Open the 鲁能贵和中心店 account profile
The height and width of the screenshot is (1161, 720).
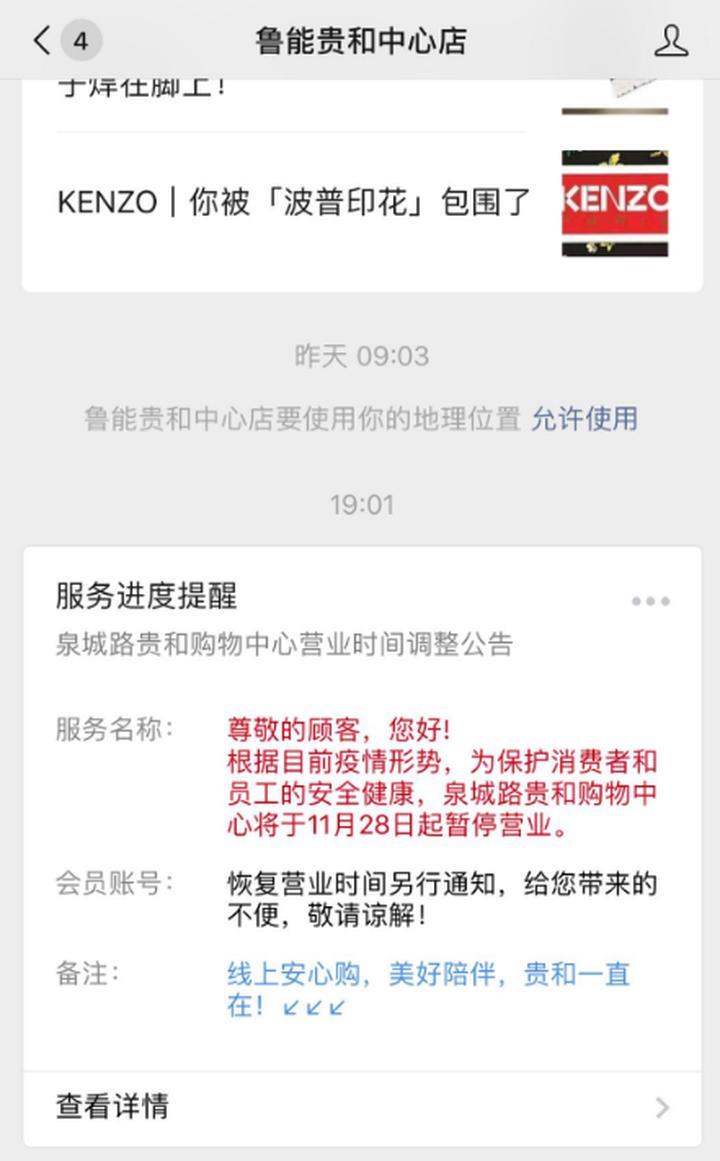671,41
